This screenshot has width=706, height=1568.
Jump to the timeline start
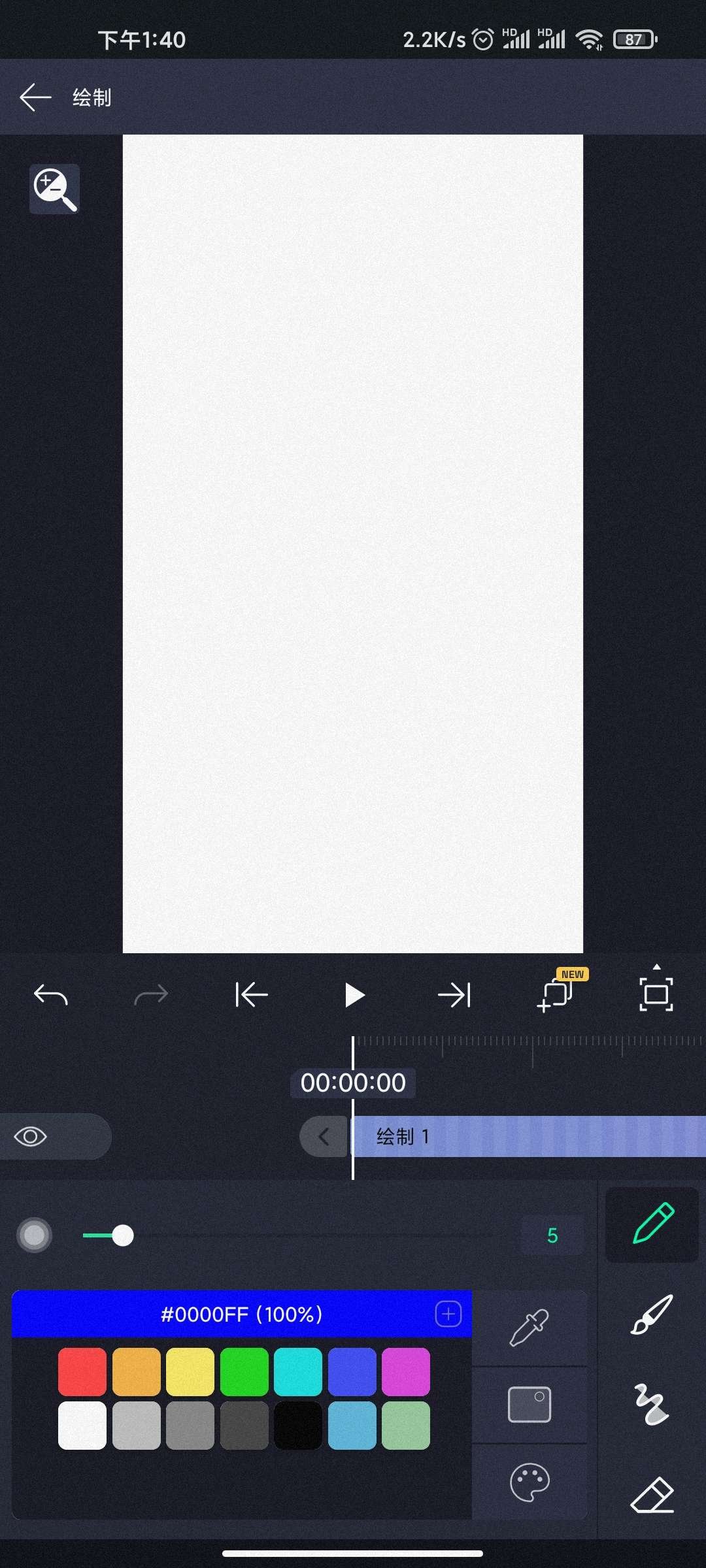click(252, 994)
